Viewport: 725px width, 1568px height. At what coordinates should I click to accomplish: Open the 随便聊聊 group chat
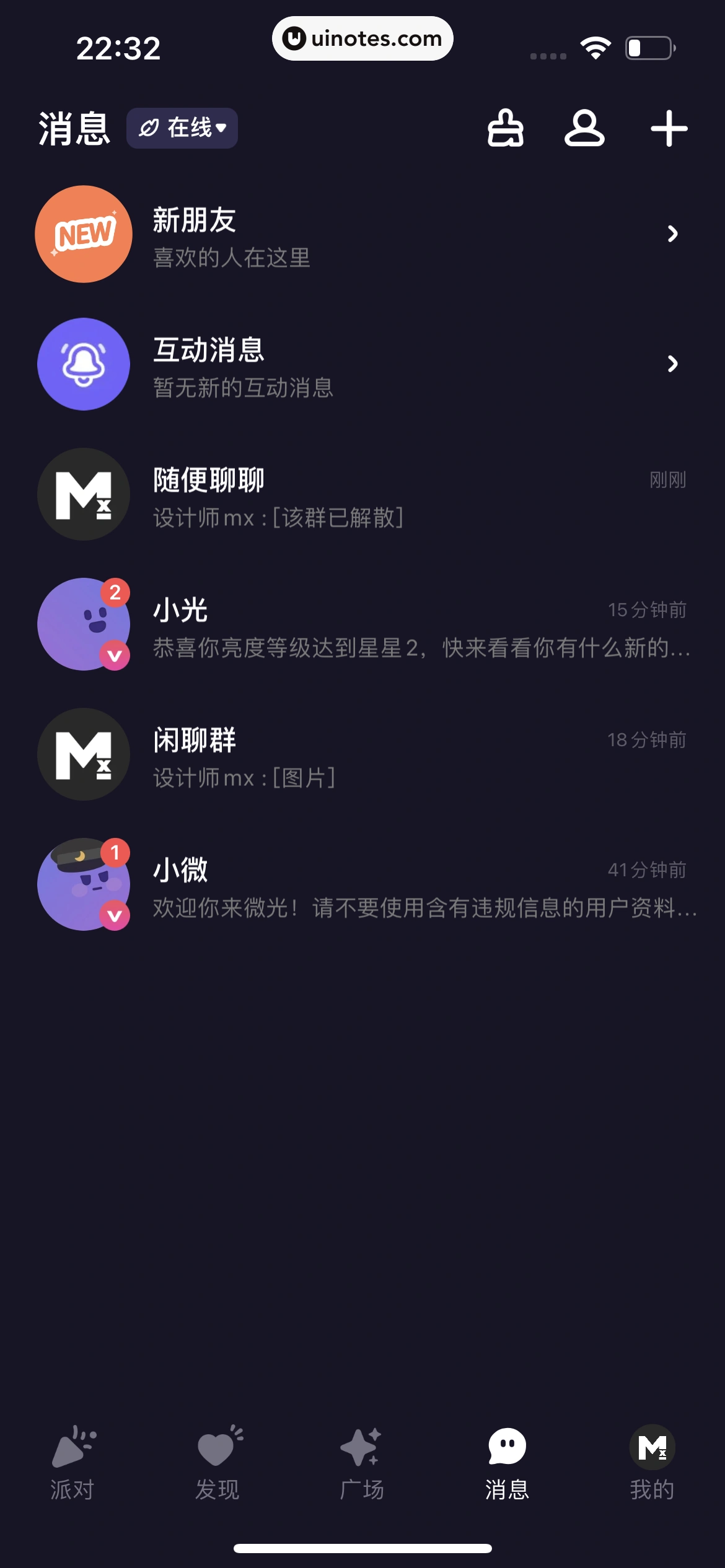point(362,495)
